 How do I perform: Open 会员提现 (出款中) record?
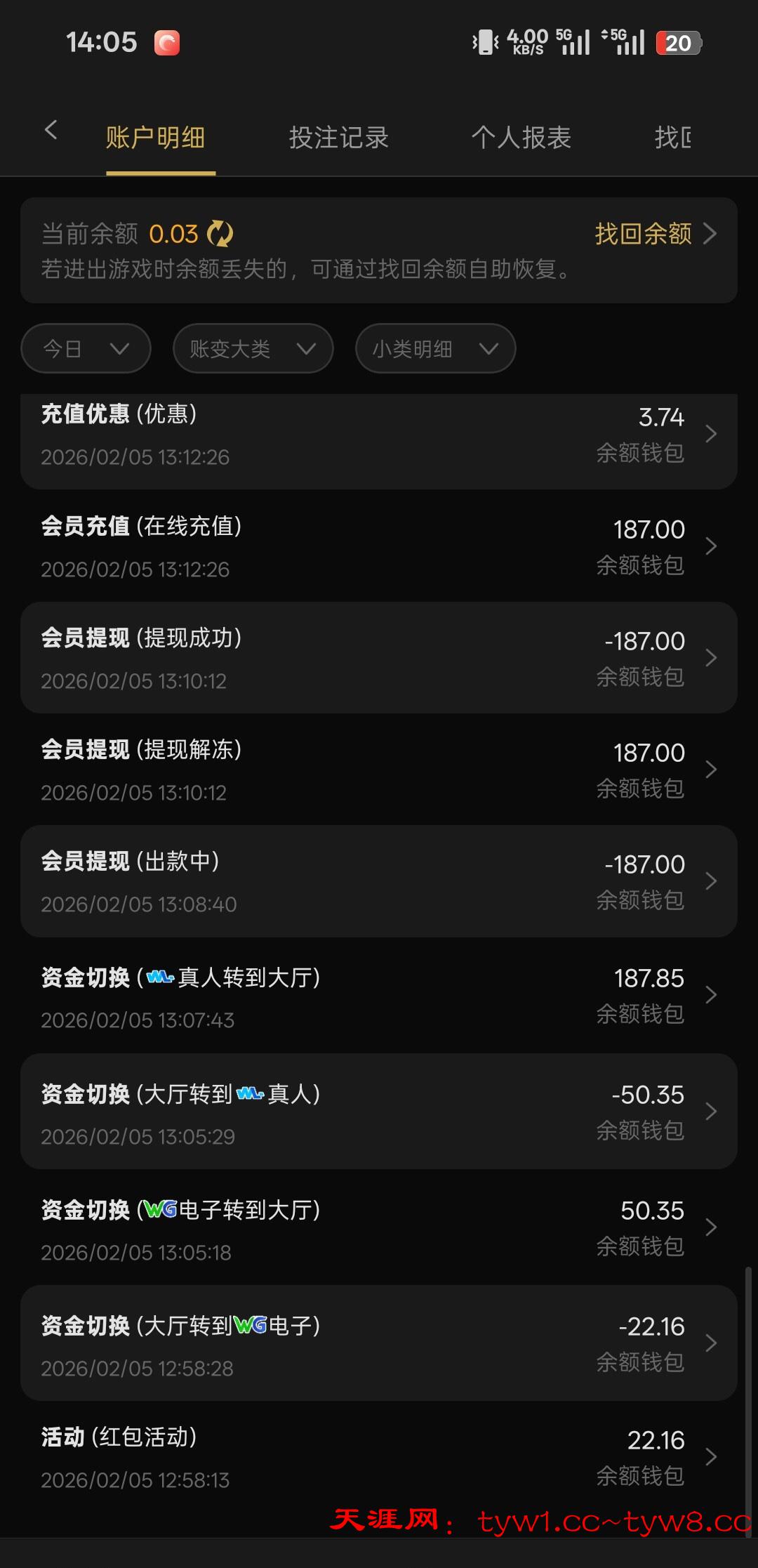pyautogui.click(x=379, y=881)
